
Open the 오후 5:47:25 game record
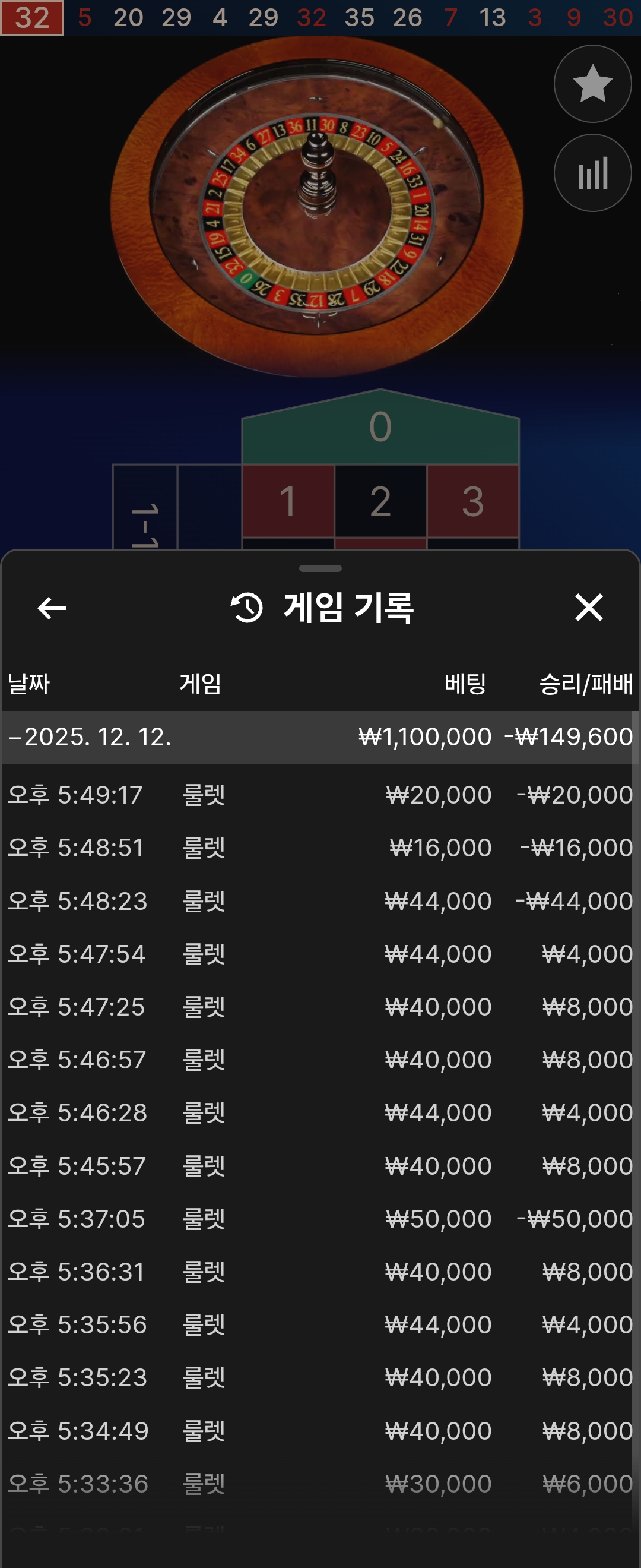pos(320,1007)
